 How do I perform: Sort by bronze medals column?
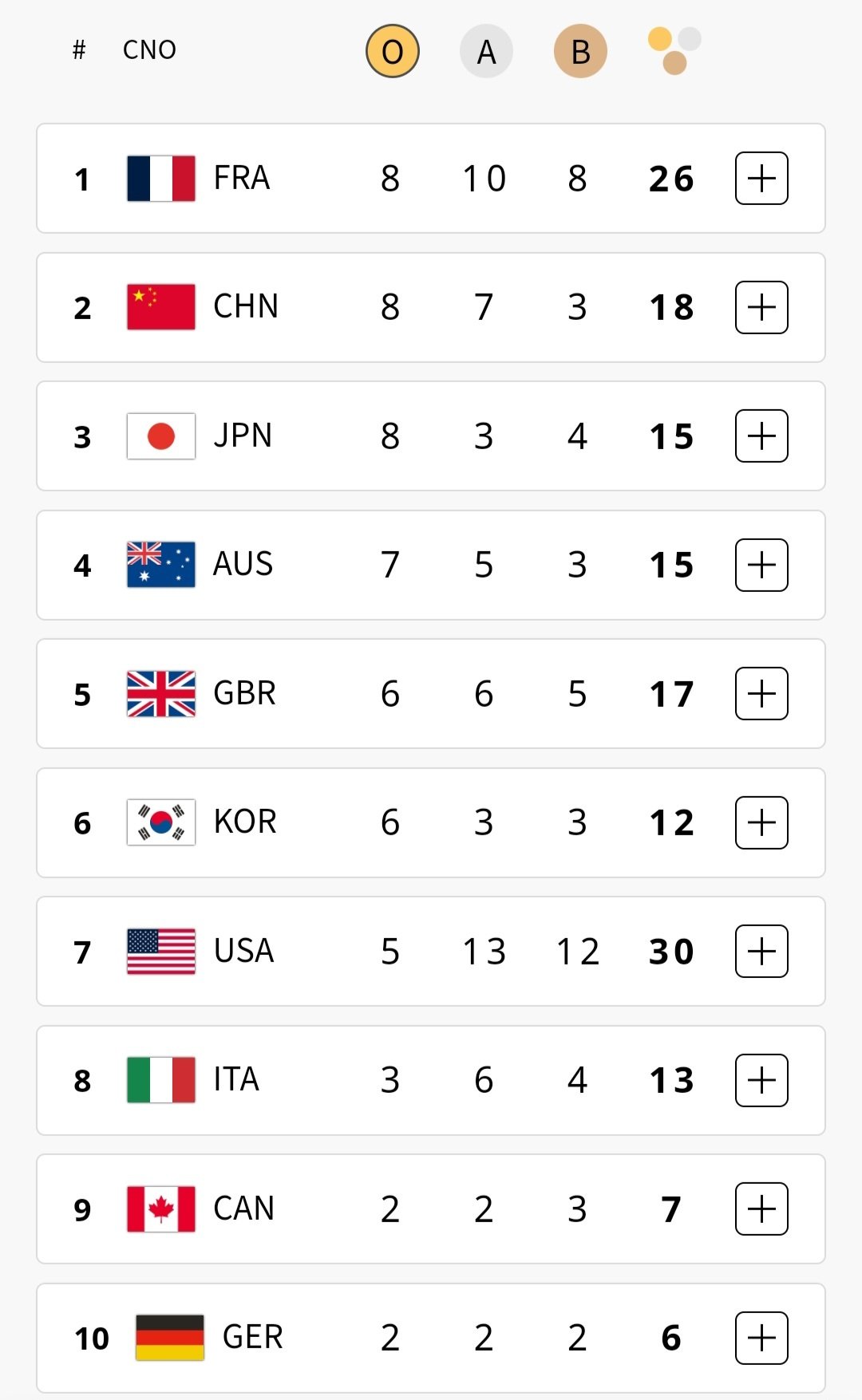(580, 51)
